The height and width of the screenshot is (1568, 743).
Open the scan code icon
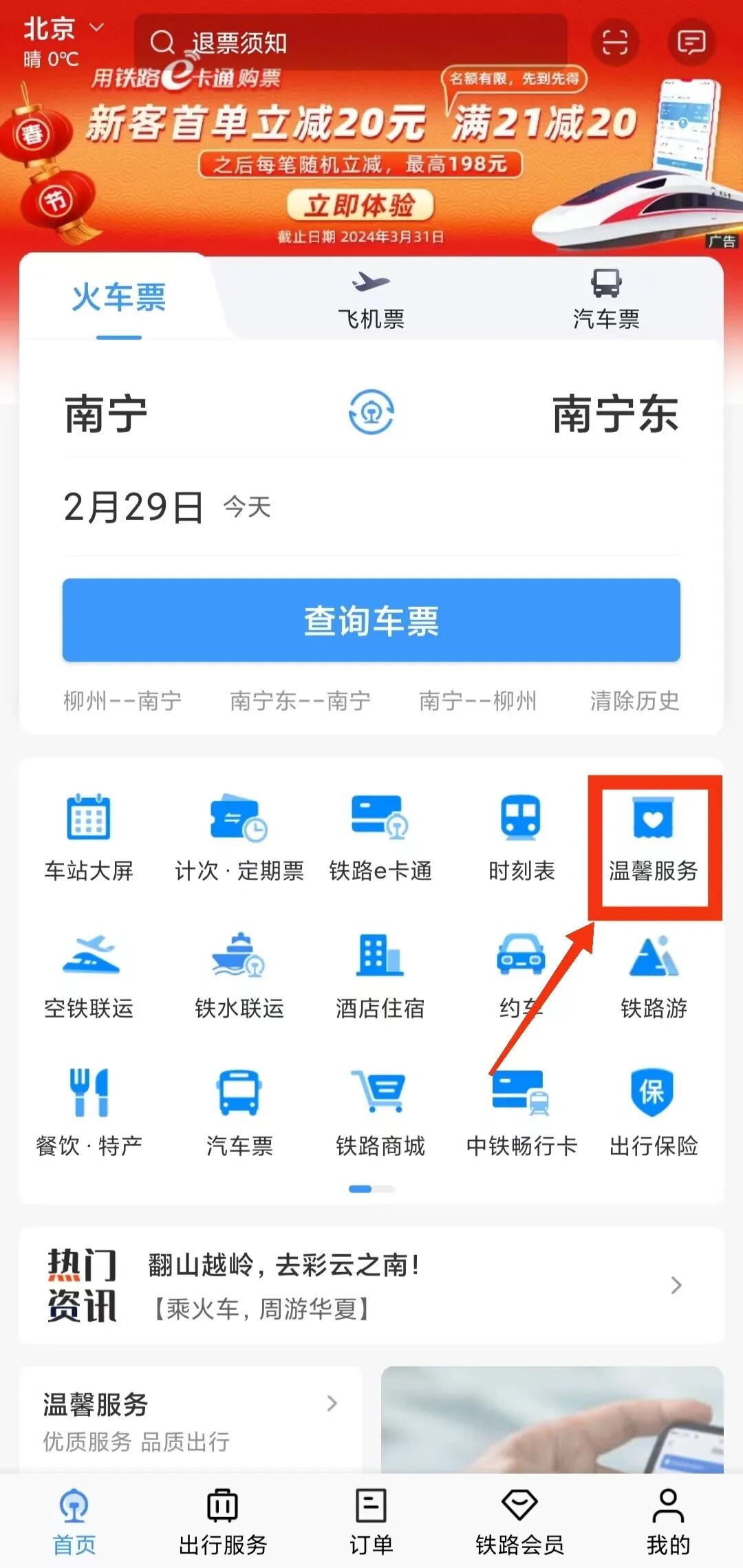614,43
